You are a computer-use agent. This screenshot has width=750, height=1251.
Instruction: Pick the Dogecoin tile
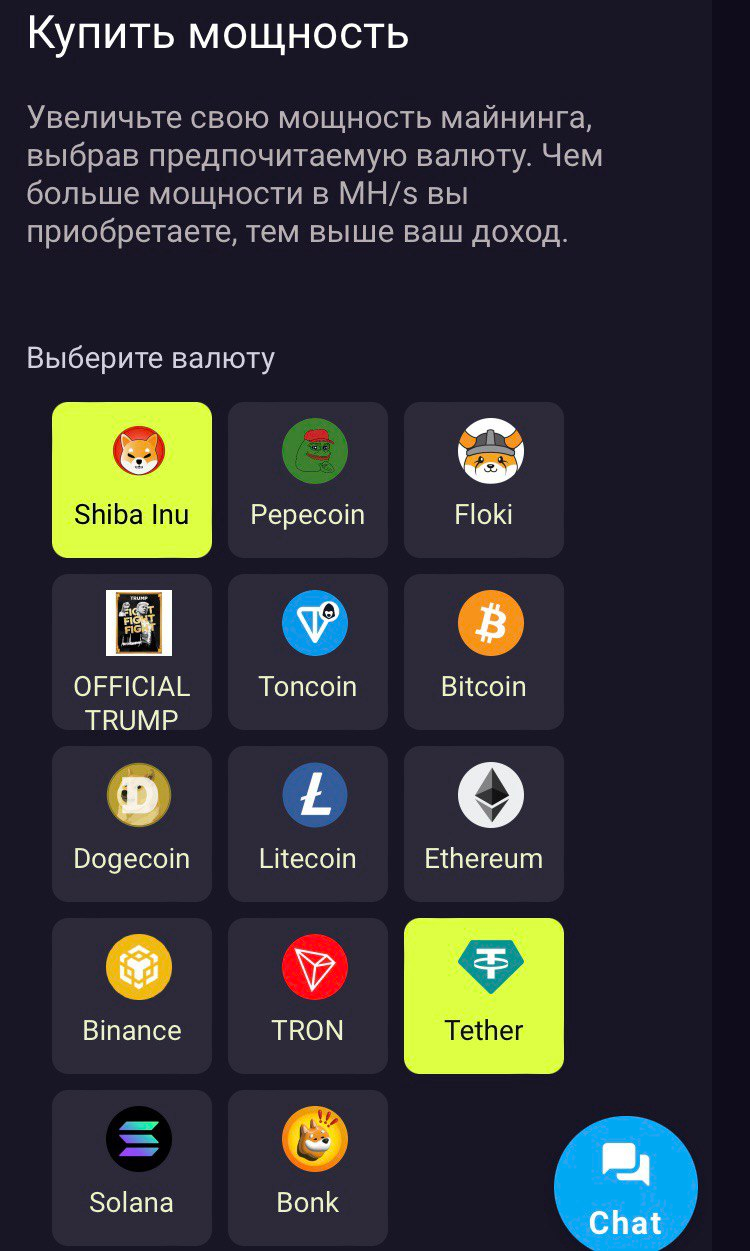(132, 824)
